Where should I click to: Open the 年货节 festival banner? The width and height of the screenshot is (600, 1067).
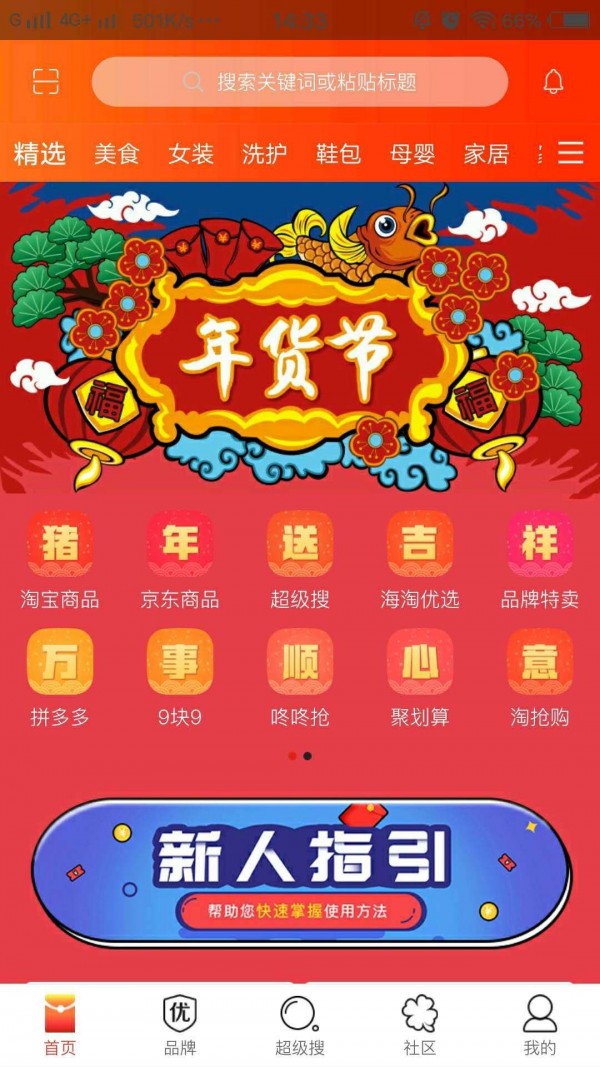pyautogui.click(x=300, y=340)
